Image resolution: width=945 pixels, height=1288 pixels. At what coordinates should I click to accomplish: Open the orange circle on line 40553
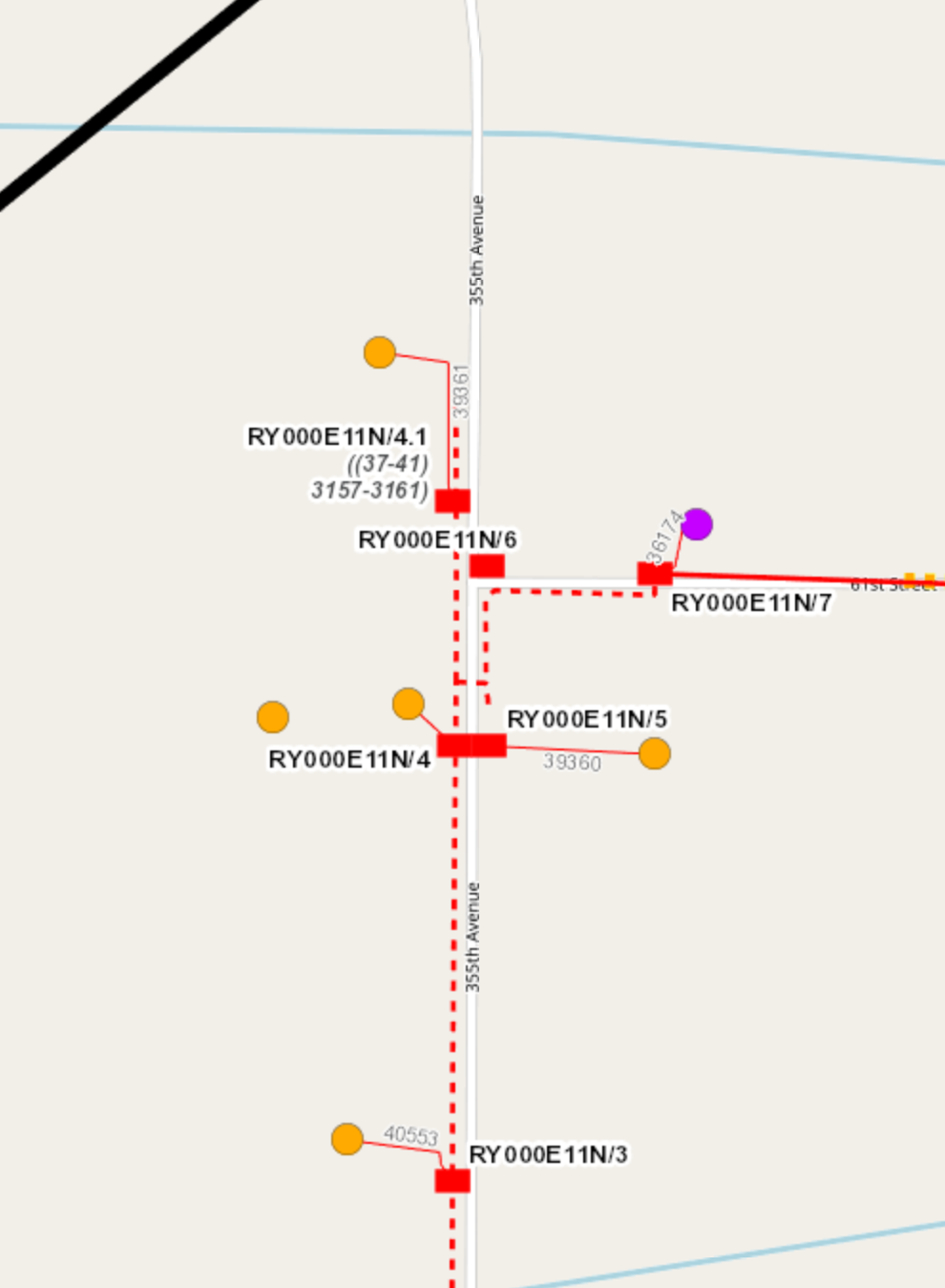click(347, 1138)
